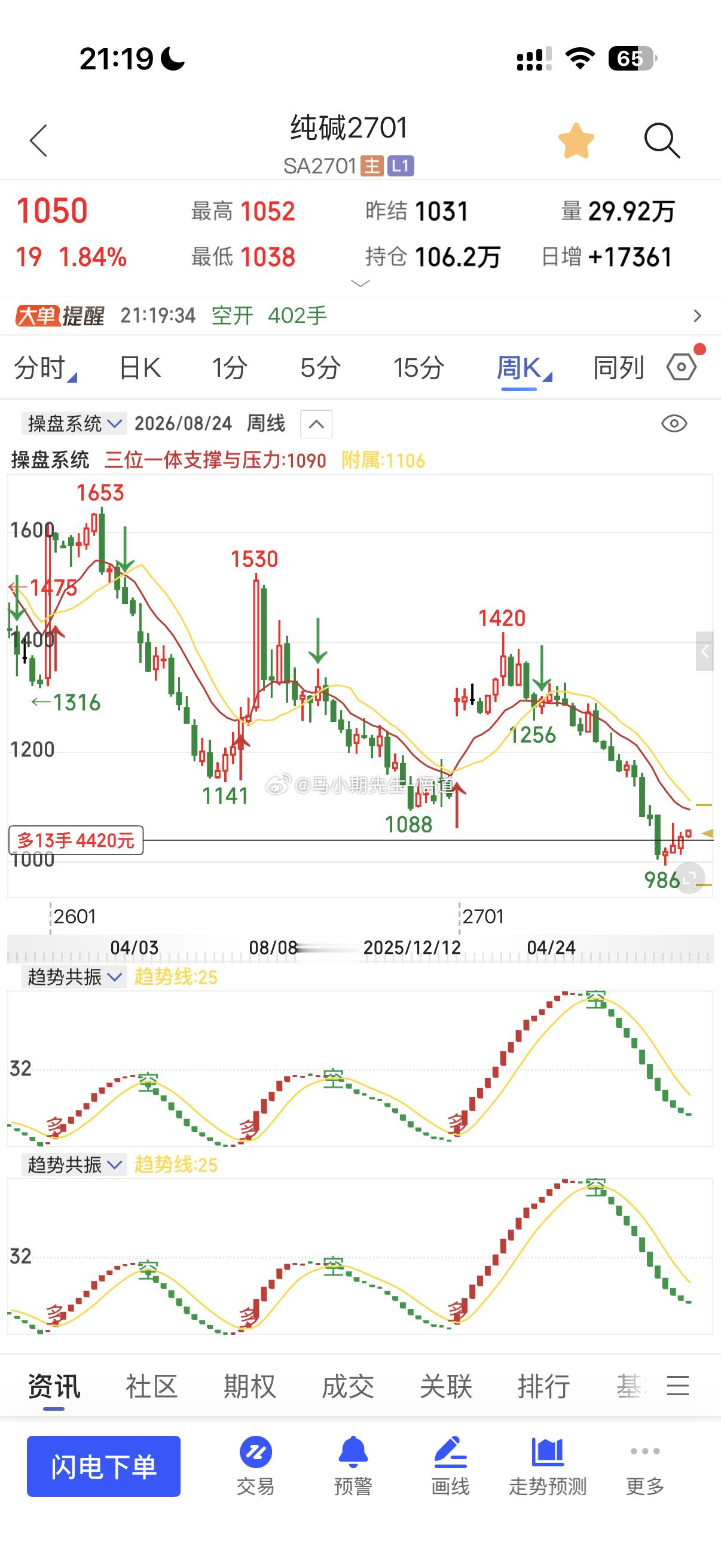Open 走势预测 trend forecast

tap(548, 1466)
